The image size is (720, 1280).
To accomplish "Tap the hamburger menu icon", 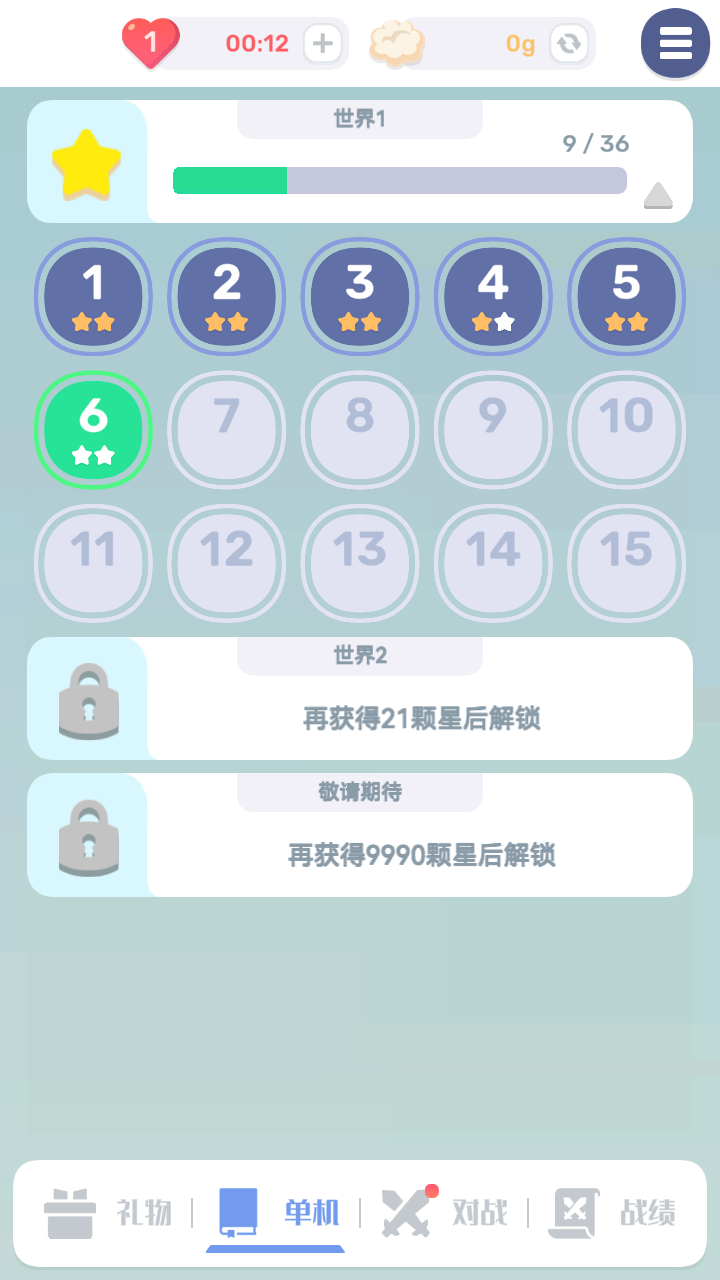I will point(675,43).
